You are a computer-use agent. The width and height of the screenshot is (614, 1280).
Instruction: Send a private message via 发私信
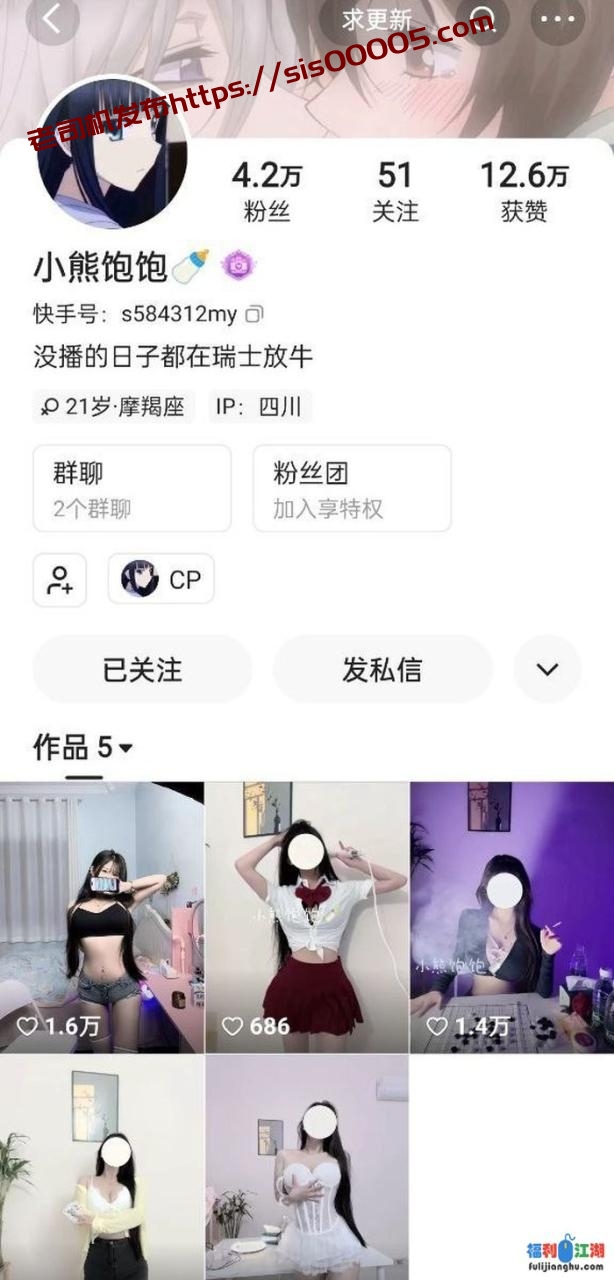click(382, 669)
